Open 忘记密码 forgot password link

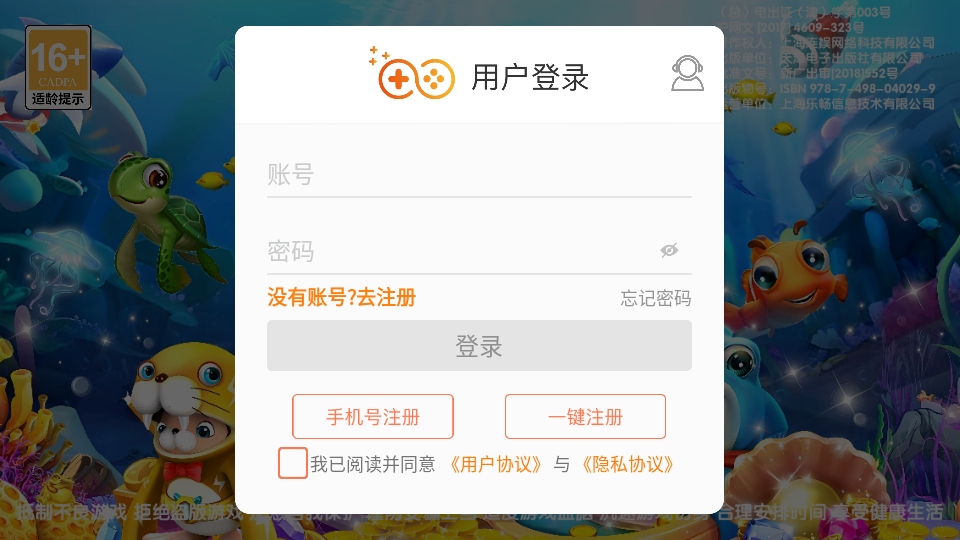(655, 298)
